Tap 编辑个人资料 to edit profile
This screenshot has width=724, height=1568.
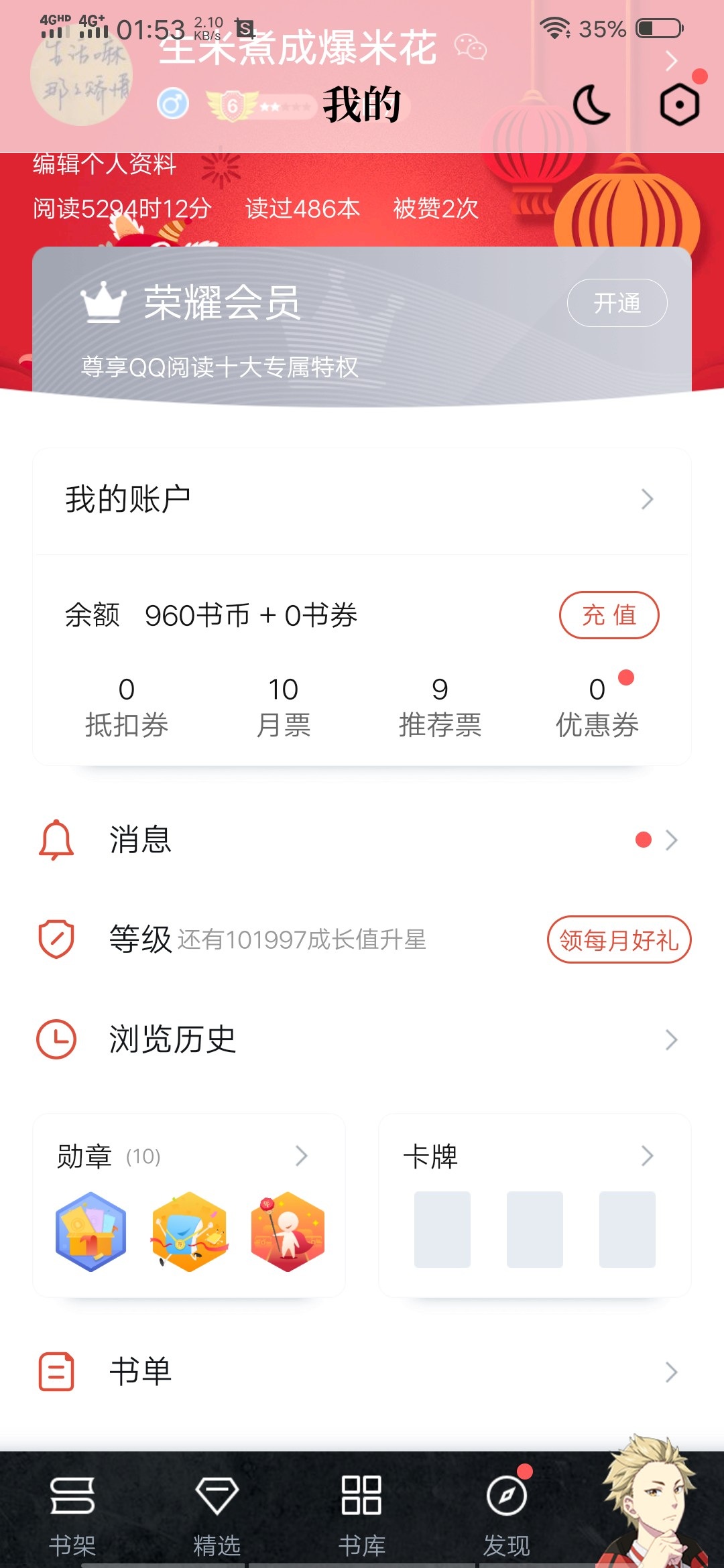[105, 164]
